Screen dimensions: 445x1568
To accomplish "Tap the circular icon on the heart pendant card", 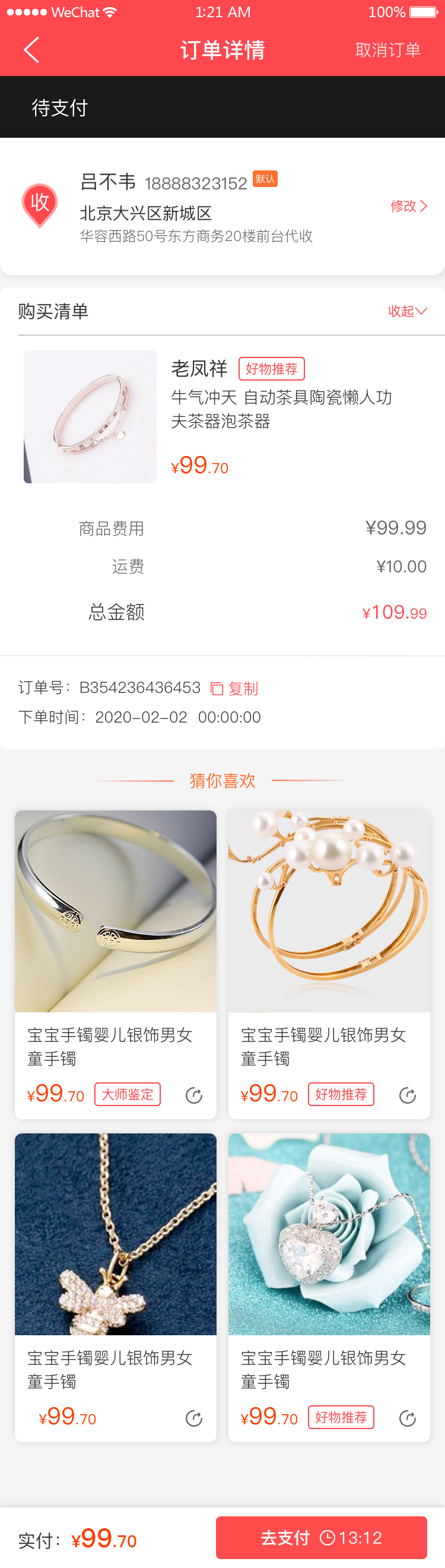I will pyautogui.click(x=407, y=1418).
